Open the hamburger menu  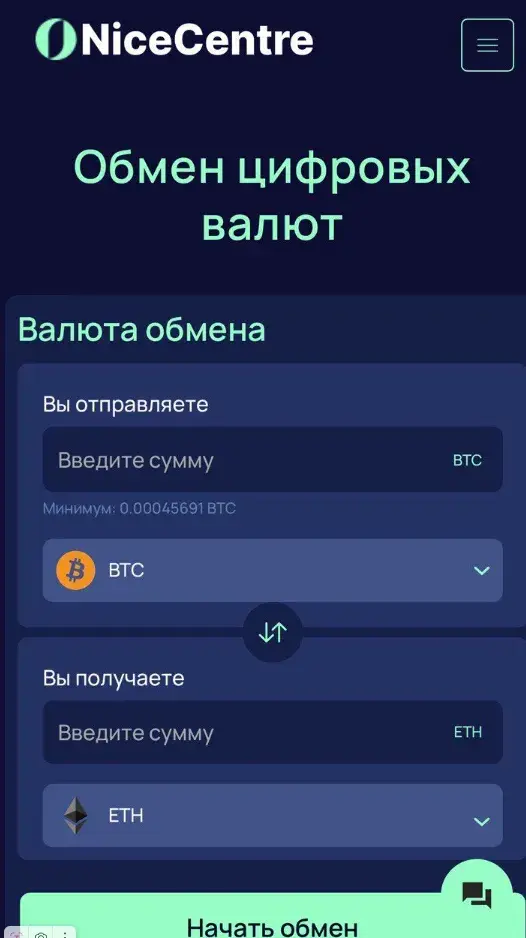click(x=487, y=45)
